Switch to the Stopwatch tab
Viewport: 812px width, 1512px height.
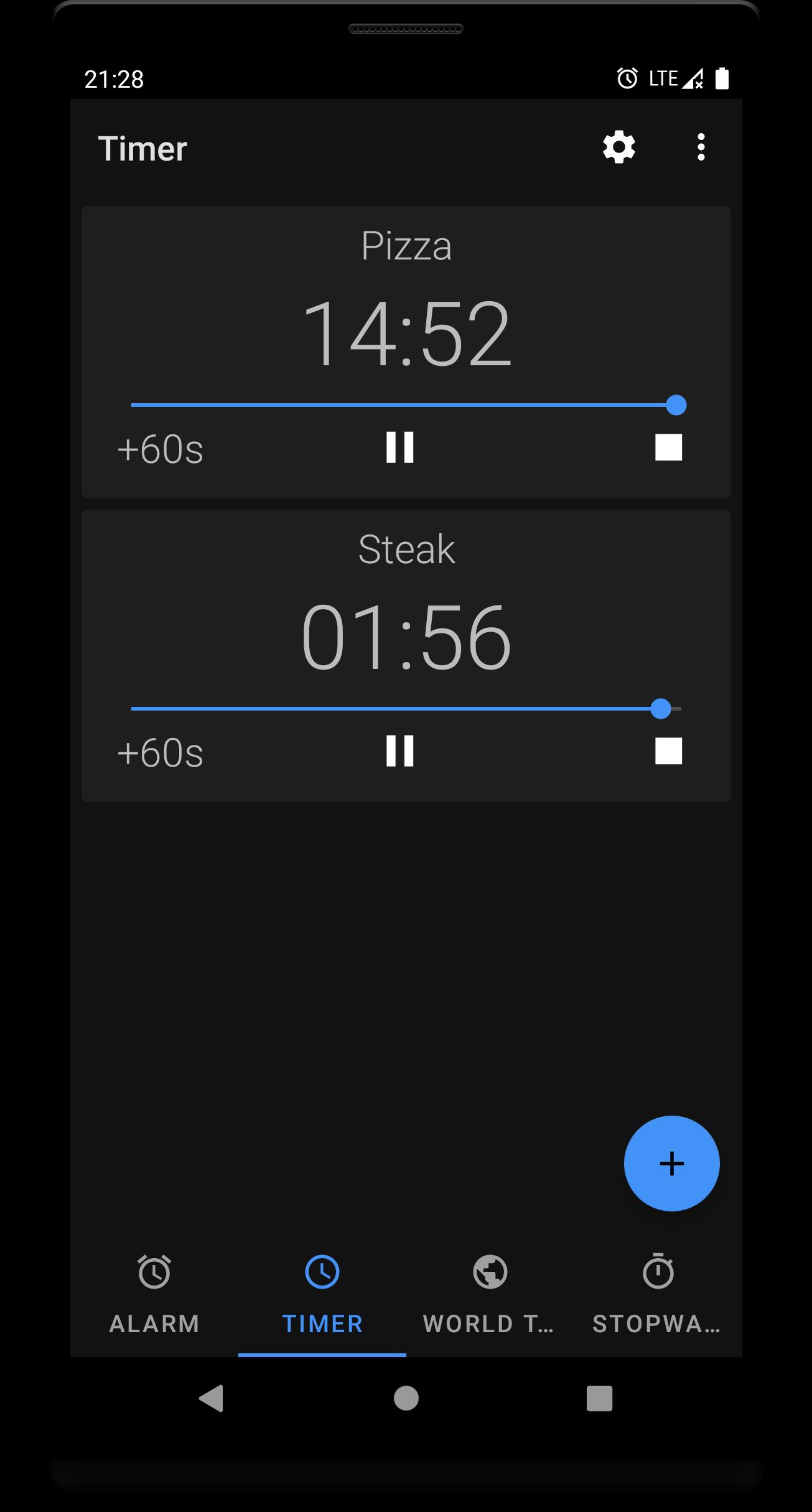(658, 1294)
